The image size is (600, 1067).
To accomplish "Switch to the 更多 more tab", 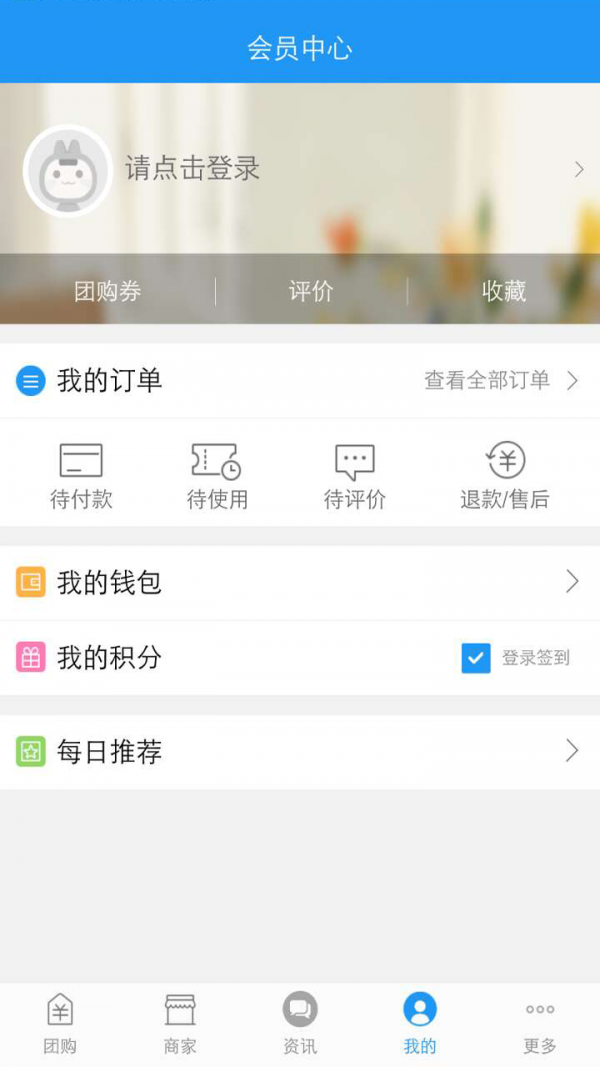I will pyautogui.click(x=540, y=1024).
